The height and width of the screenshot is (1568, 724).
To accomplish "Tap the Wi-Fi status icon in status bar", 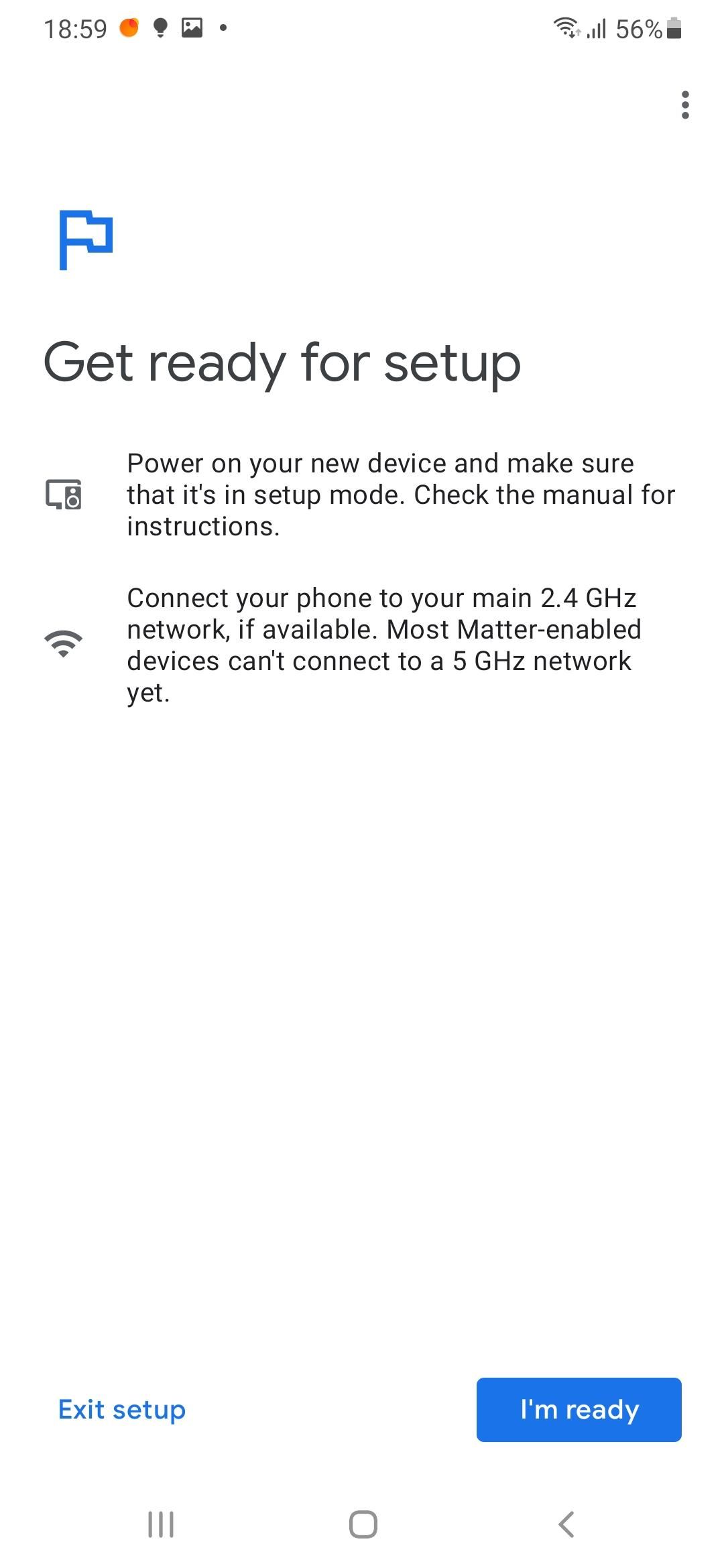I will (x=565, y=28).
